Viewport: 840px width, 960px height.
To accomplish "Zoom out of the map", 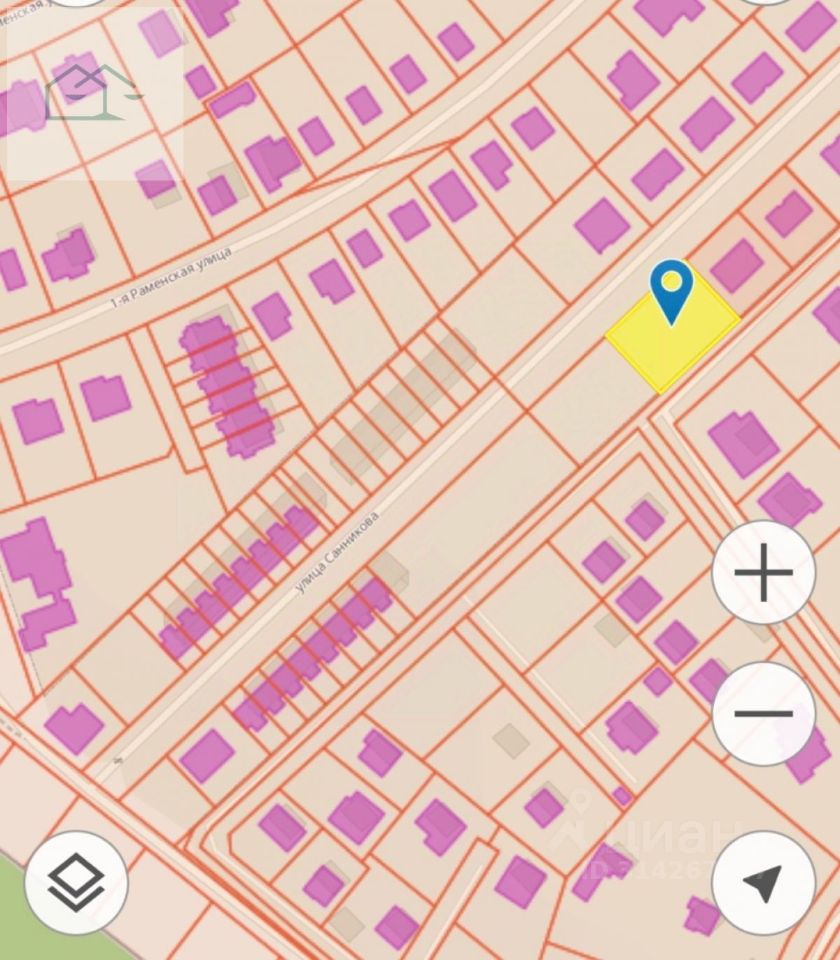I will pyautogui.click(x=763, y=713).
